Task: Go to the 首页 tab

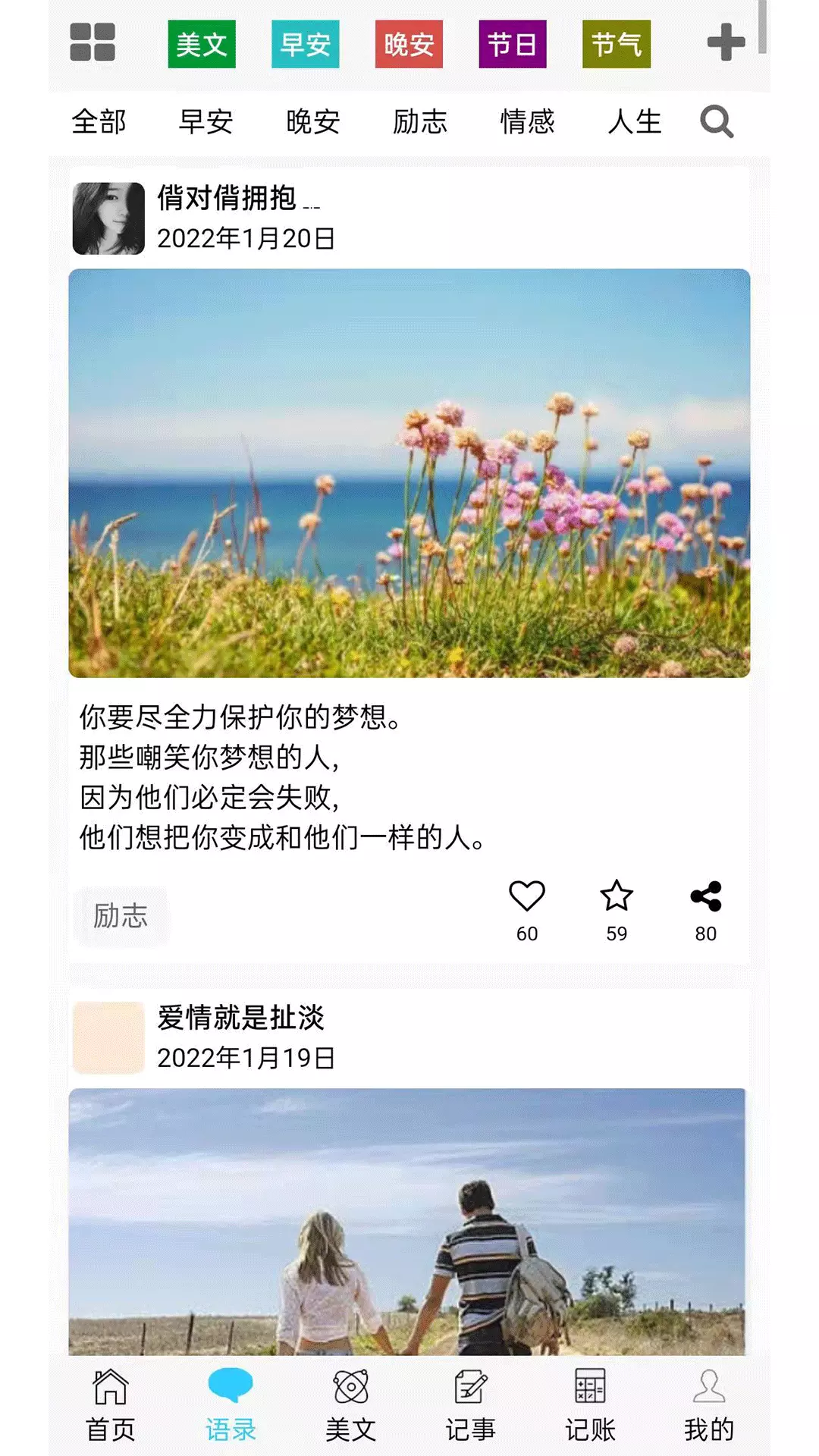Action: coord(111,1406)
